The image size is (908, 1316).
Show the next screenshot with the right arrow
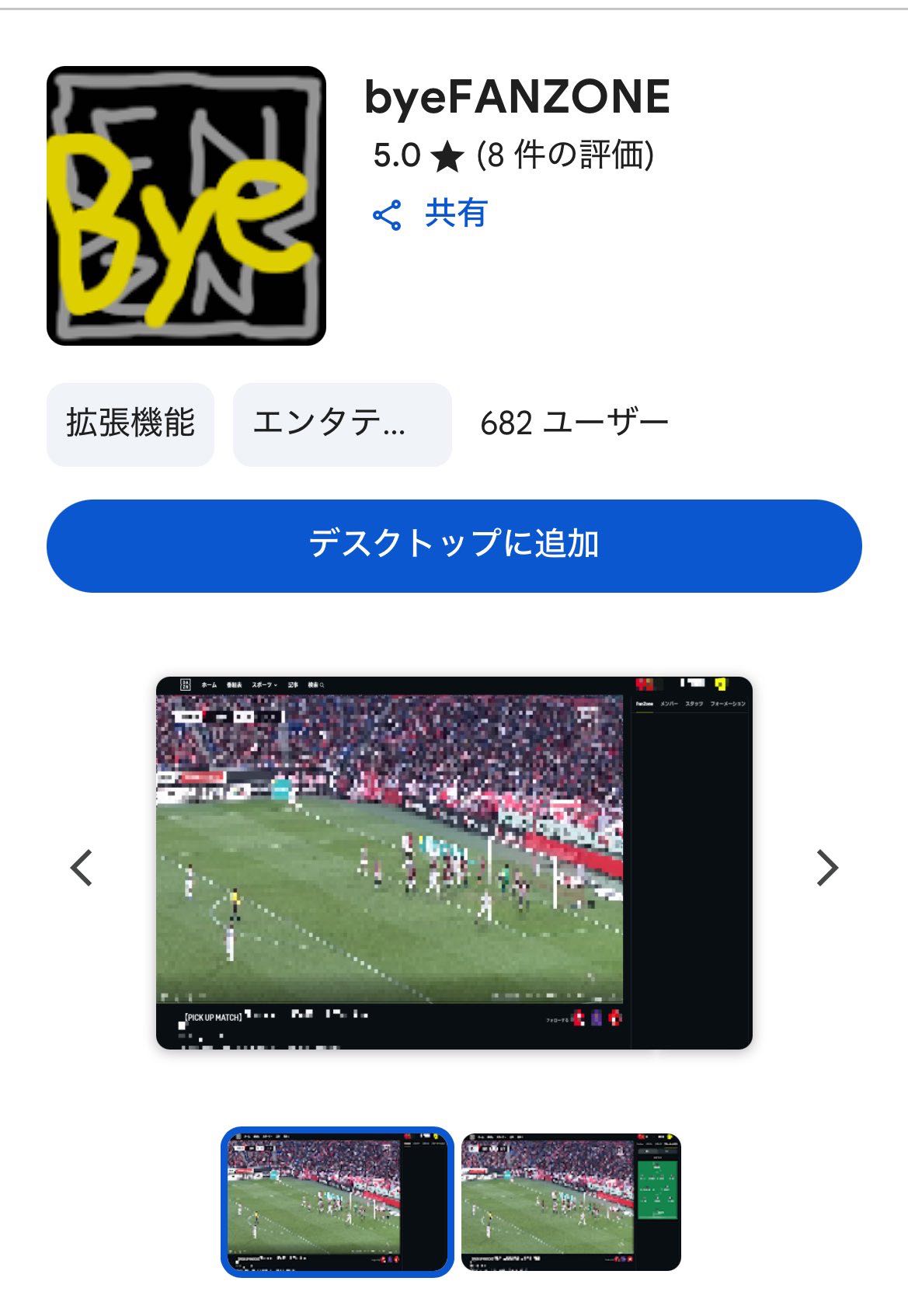point(826,867)
